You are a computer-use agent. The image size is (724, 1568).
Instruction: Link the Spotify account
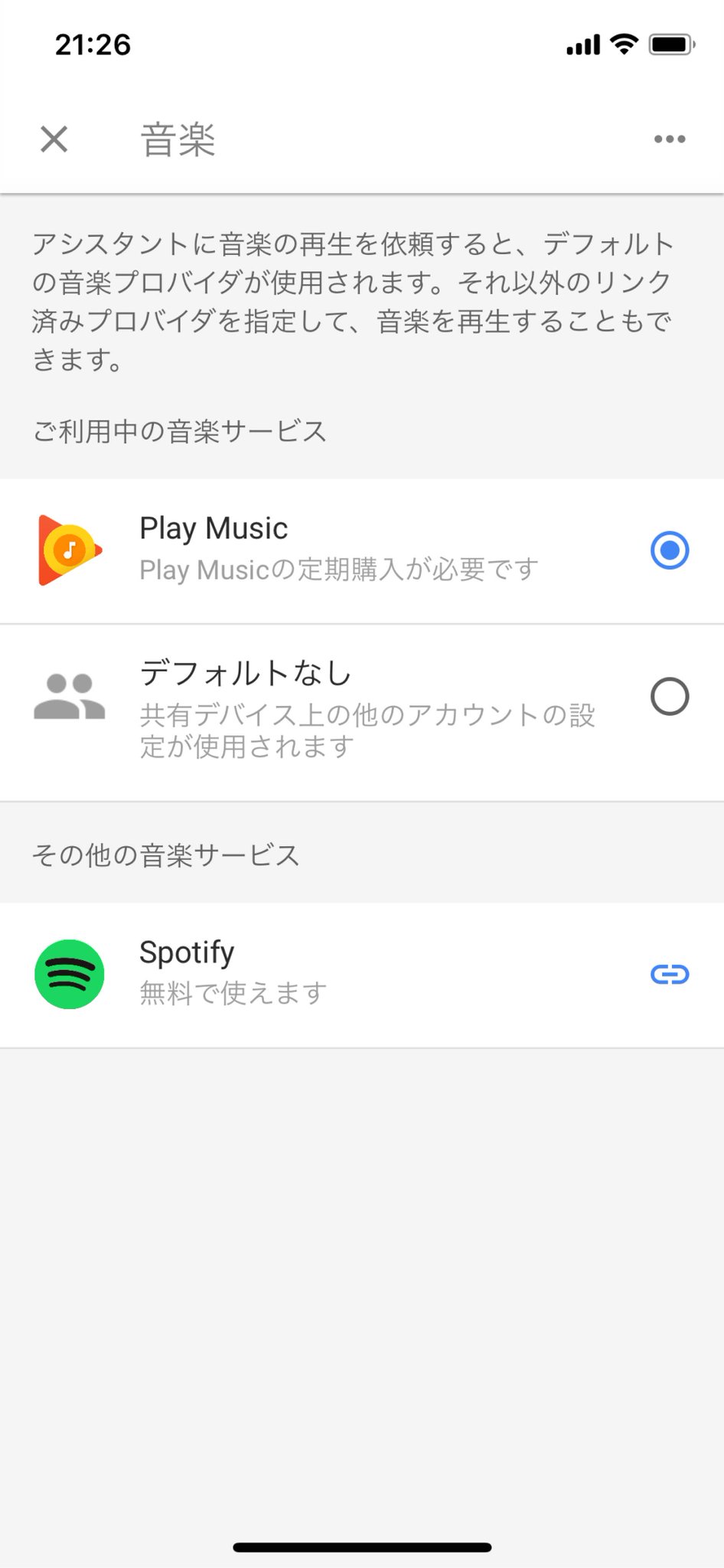(x=670, y=975)
